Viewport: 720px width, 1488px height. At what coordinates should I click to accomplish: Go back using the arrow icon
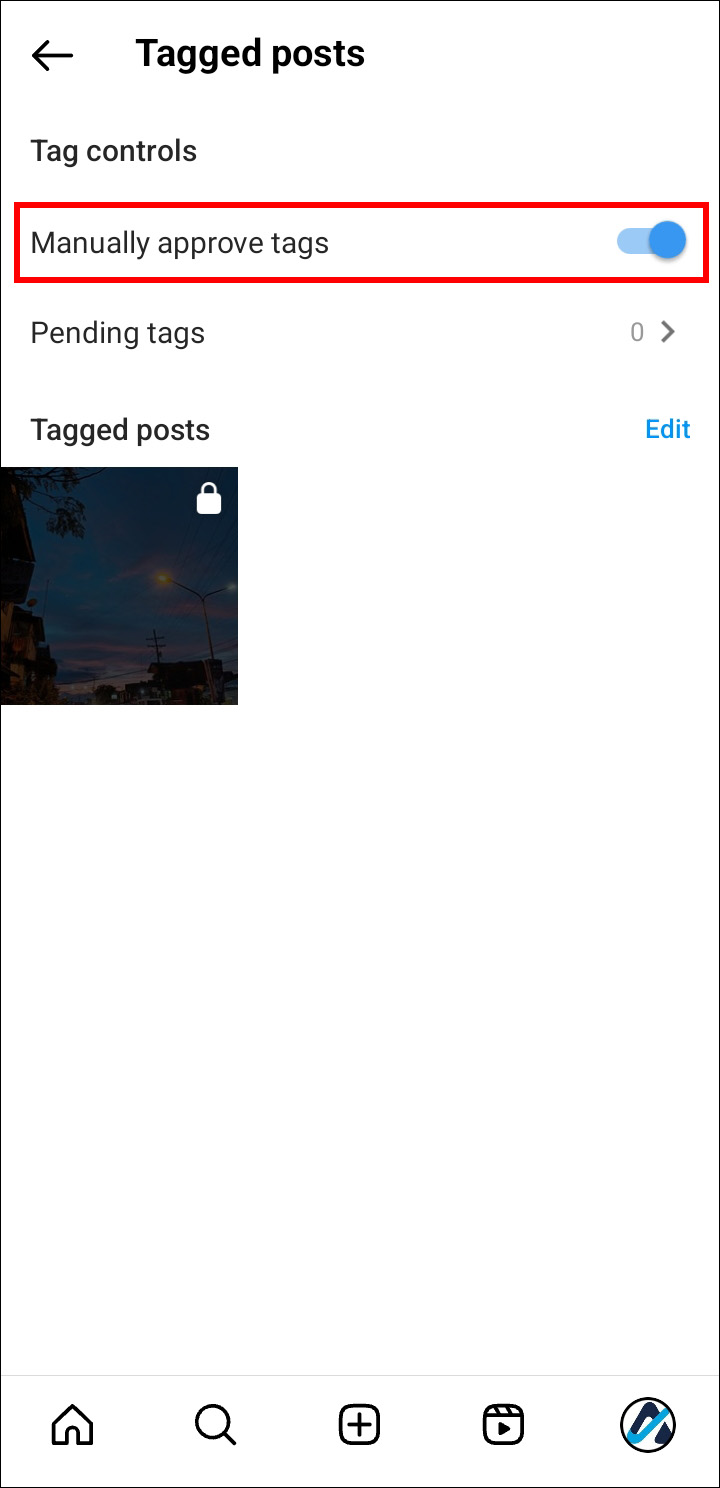[52, 55]
